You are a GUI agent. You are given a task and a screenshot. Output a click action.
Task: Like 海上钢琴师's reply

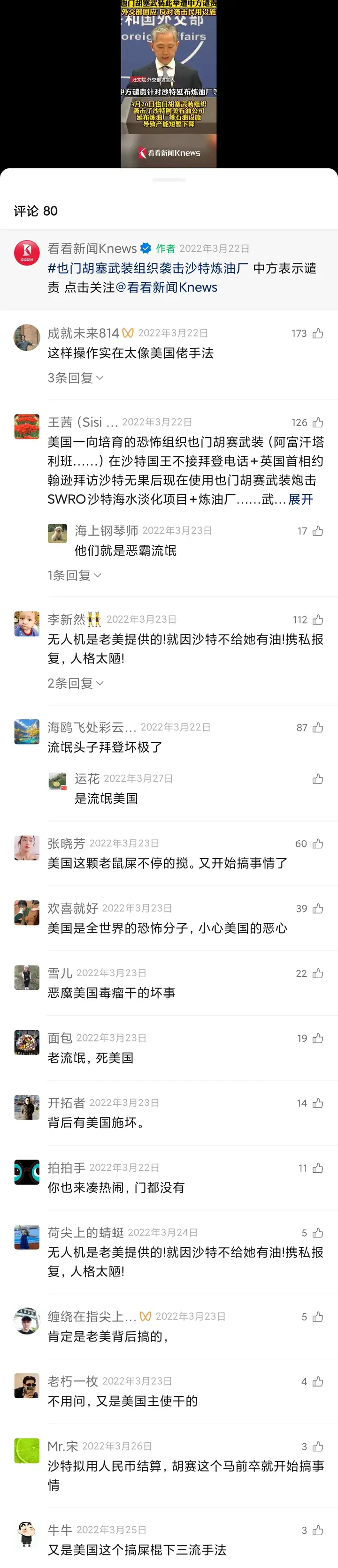click(317, 531)
